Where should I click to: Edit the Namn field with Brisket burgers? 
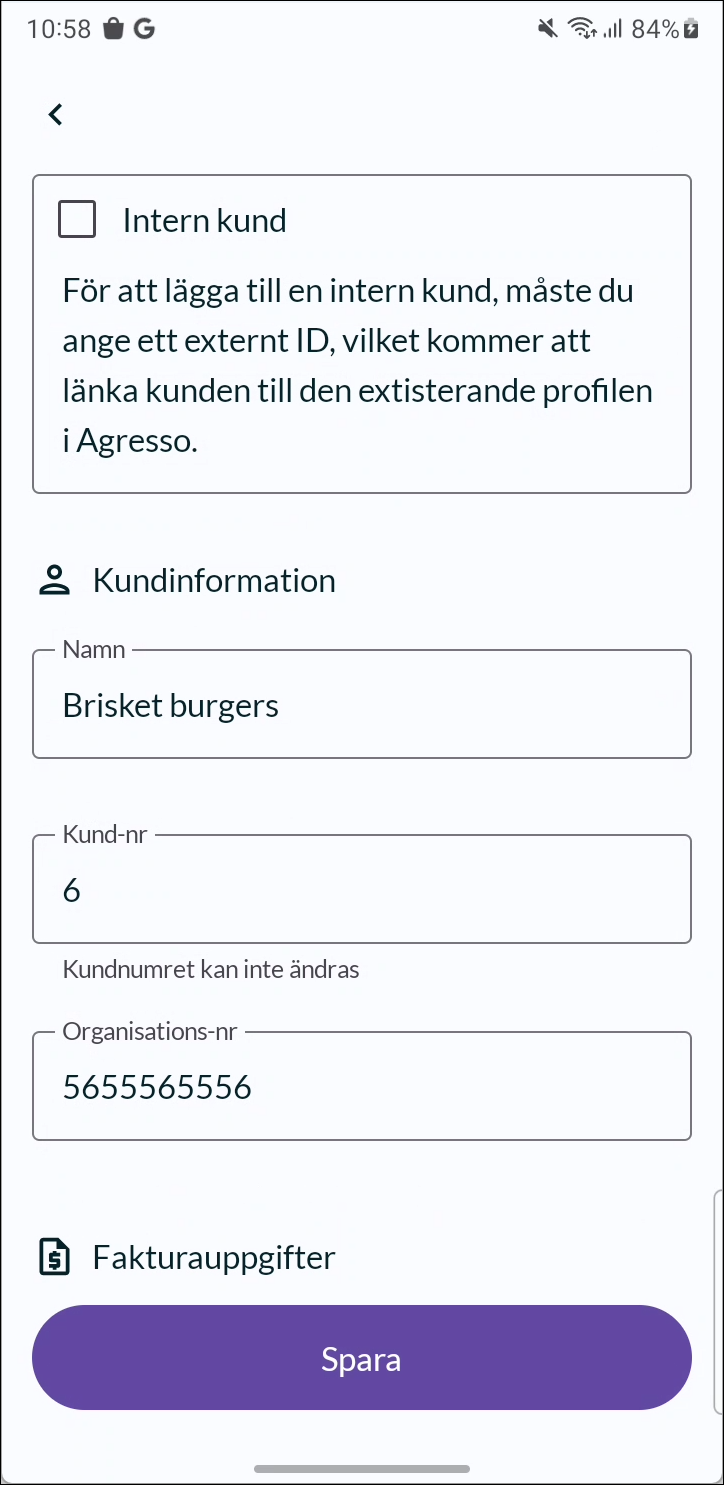[362, 705]
